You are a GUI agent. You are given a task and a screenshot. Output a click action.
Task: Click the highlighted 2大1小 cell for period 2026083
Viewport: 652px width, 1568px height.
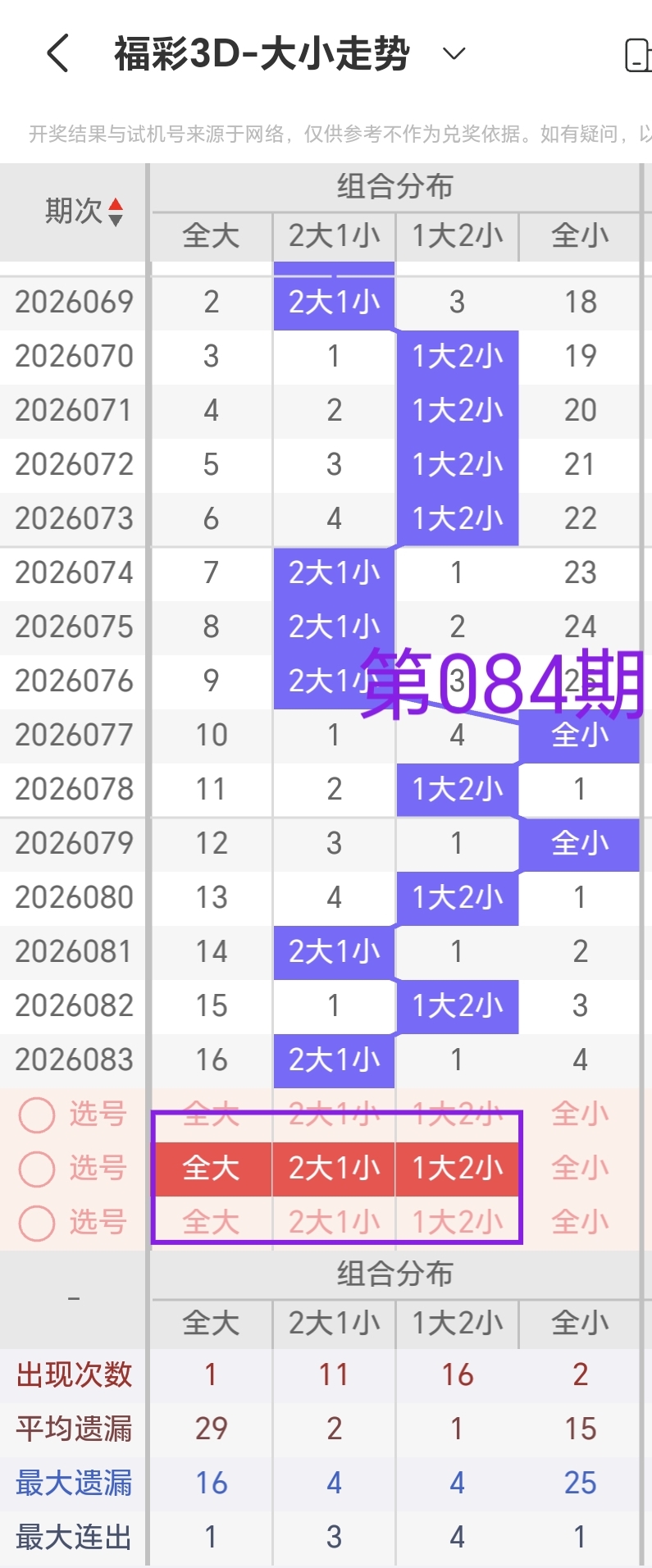pyautogui.click(x=333, y=1060)
